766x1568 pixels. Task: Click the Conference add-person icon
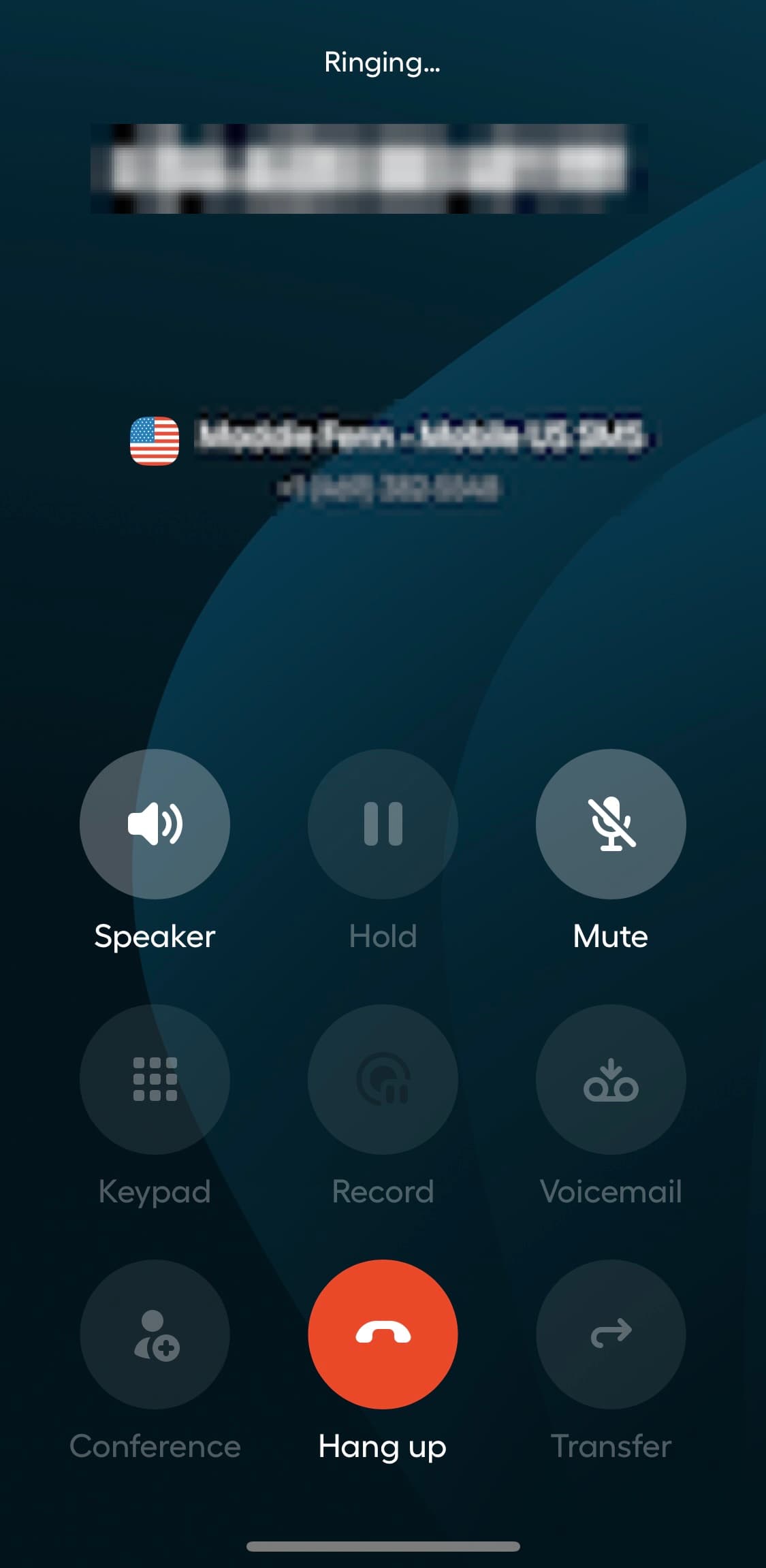coord(154,1334)
